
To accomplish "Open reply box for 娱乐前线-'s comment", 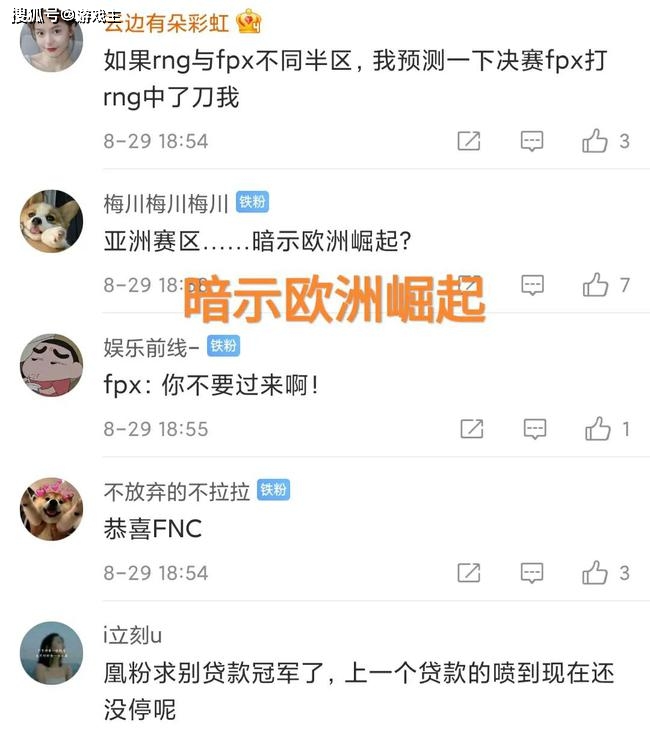I will [x=535, y=430].
